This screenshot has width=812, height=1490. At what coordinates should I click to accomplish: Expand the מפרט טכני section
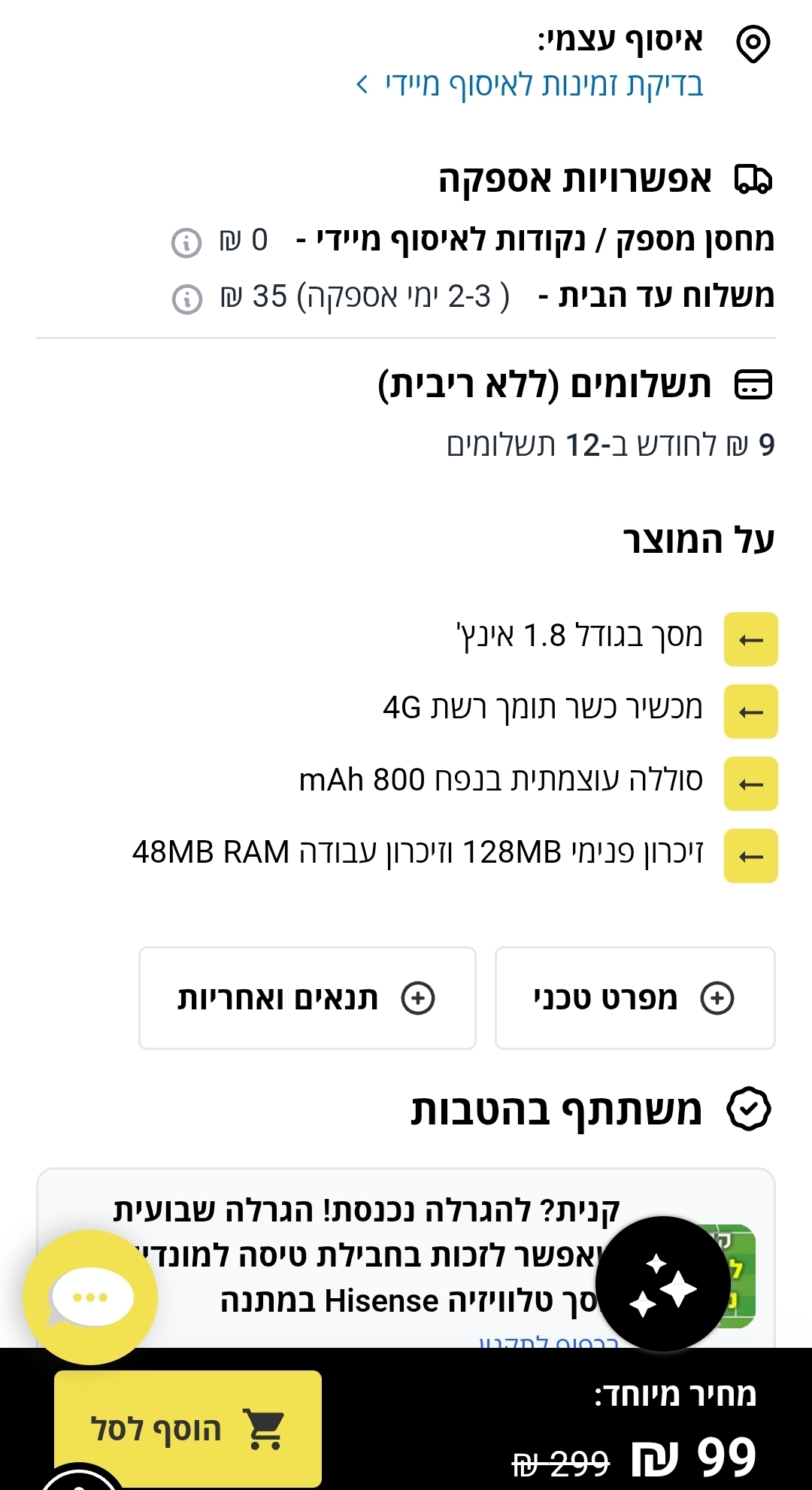(635, 998)
